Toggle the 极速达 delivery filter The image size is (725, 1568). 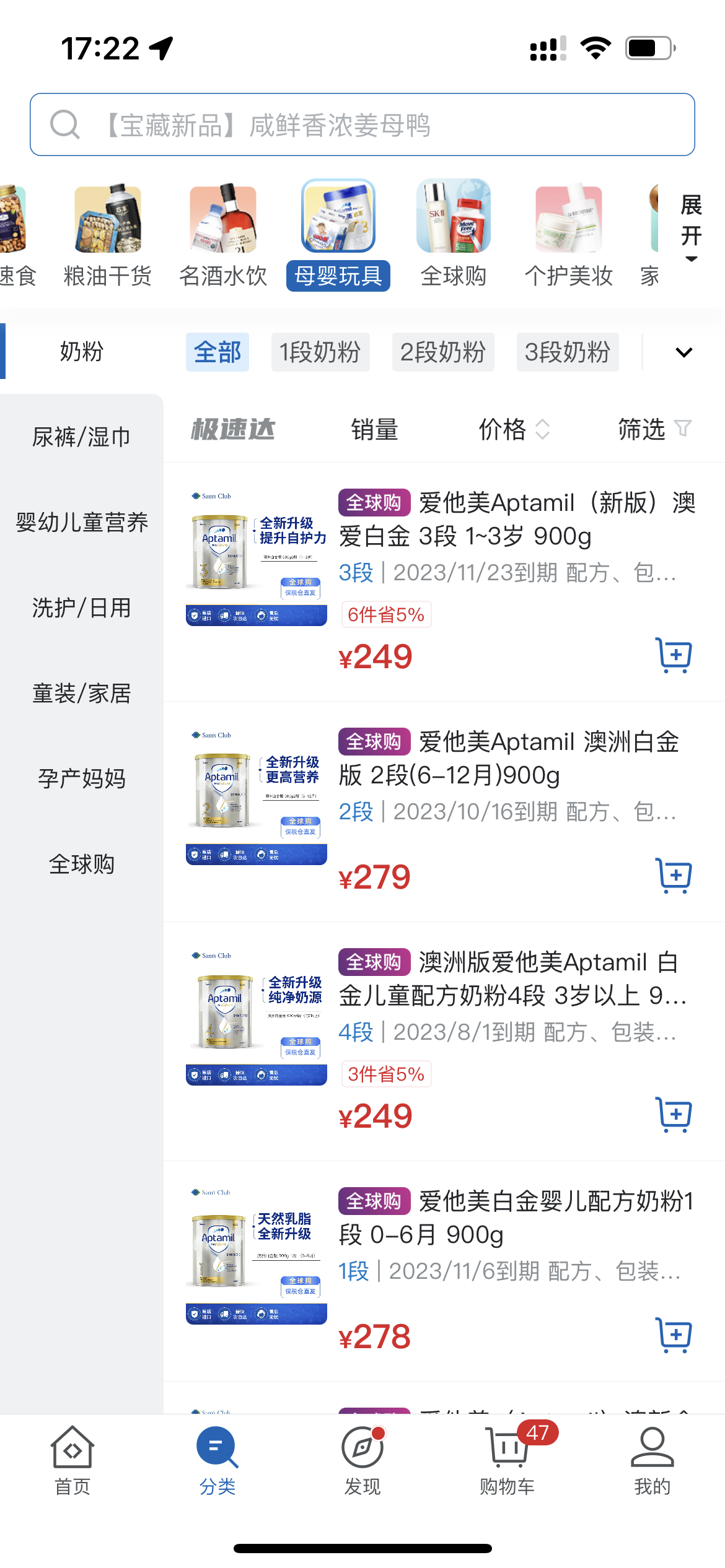coord(233,429)
